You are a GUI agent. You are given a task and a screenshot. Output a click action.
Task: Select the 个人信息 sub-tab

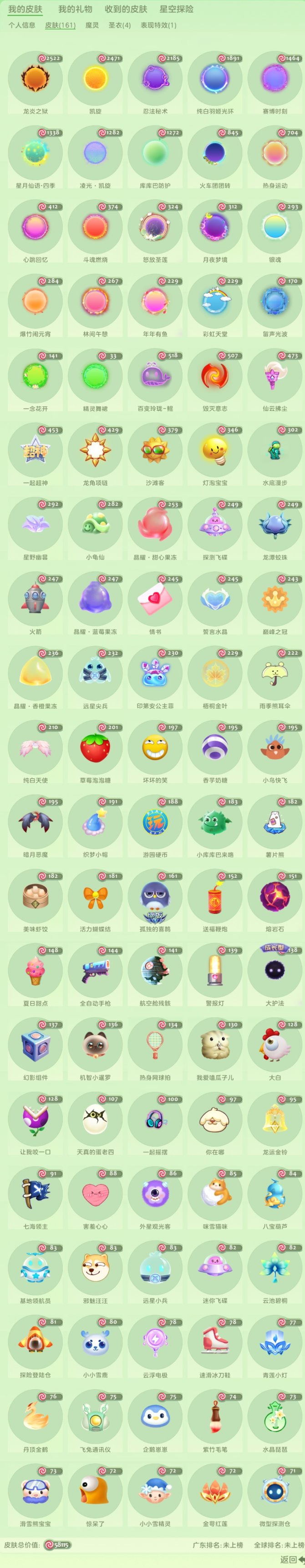[x=22, y=25]
